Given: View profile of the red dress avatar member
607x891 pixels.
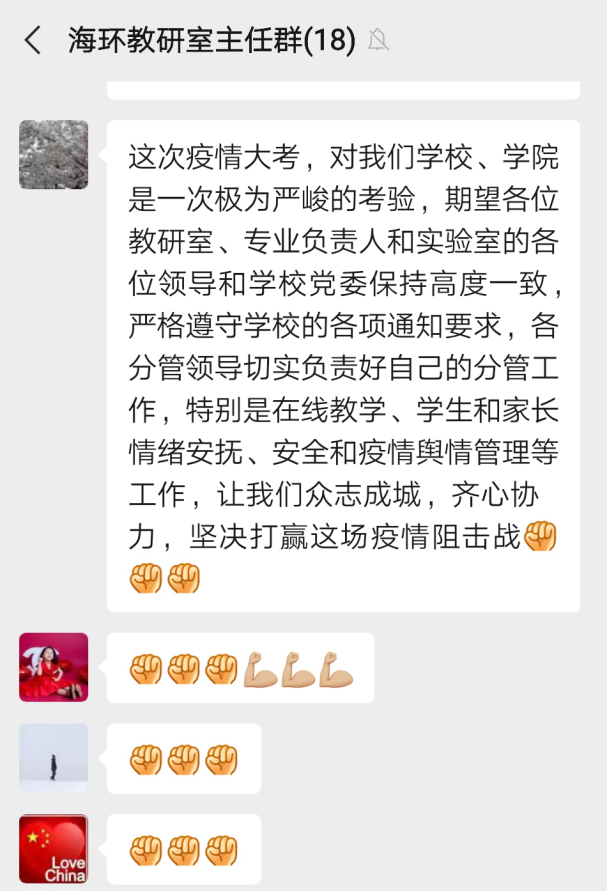Looking at the screenshot, I should [54, 667].
